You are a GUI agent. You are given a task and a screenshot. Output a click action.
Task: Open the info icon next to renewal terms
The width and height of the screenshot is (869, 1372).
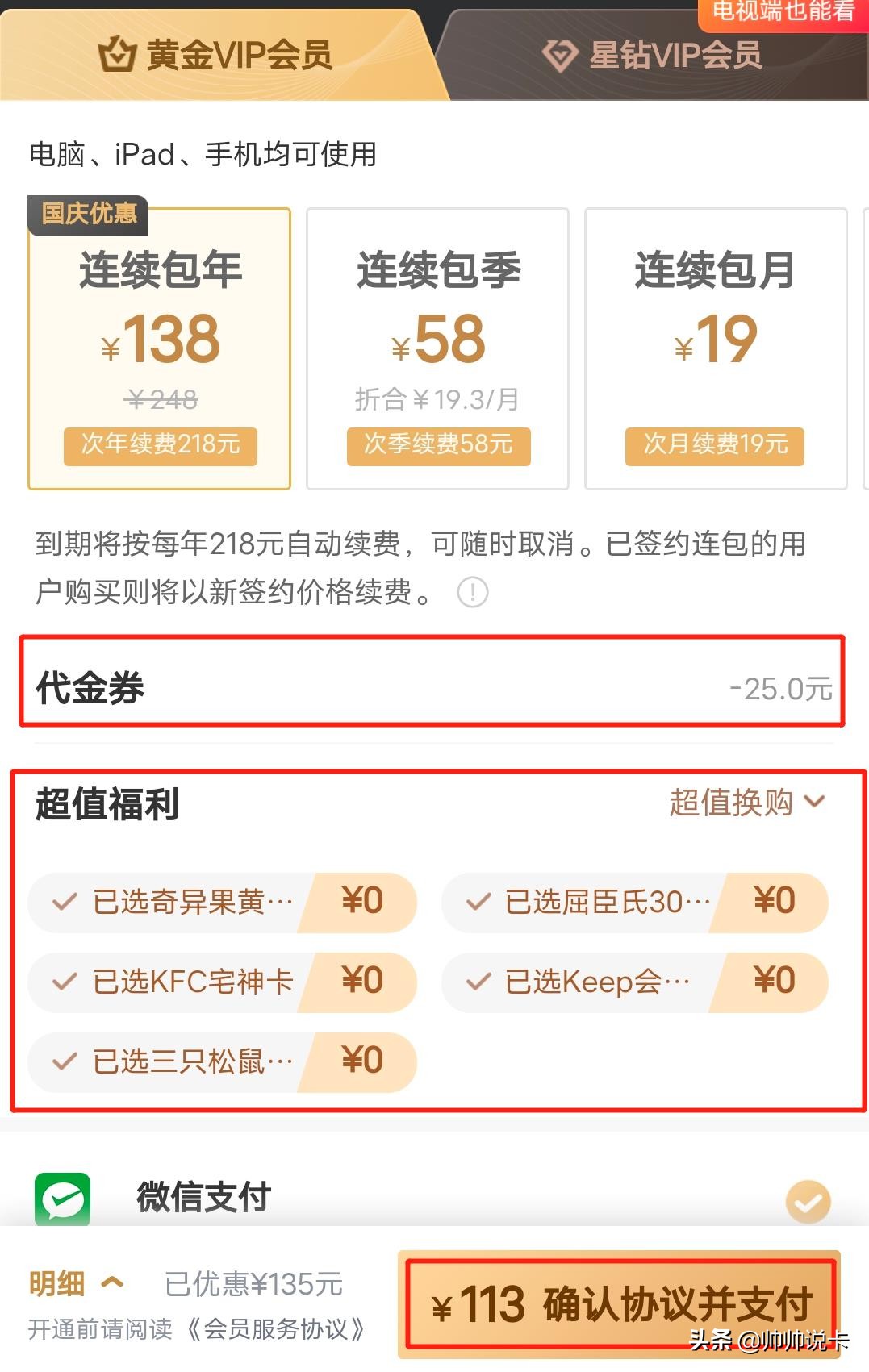click(x=473, y=593)
